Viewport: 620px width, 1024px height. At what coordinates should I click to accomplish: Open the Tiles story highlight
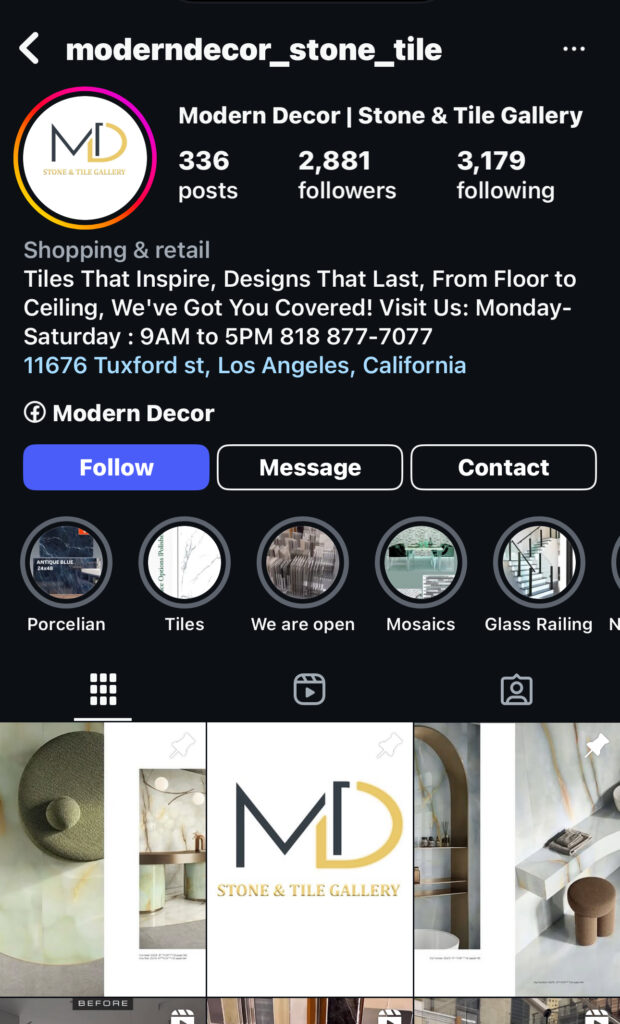coord(184,563)
